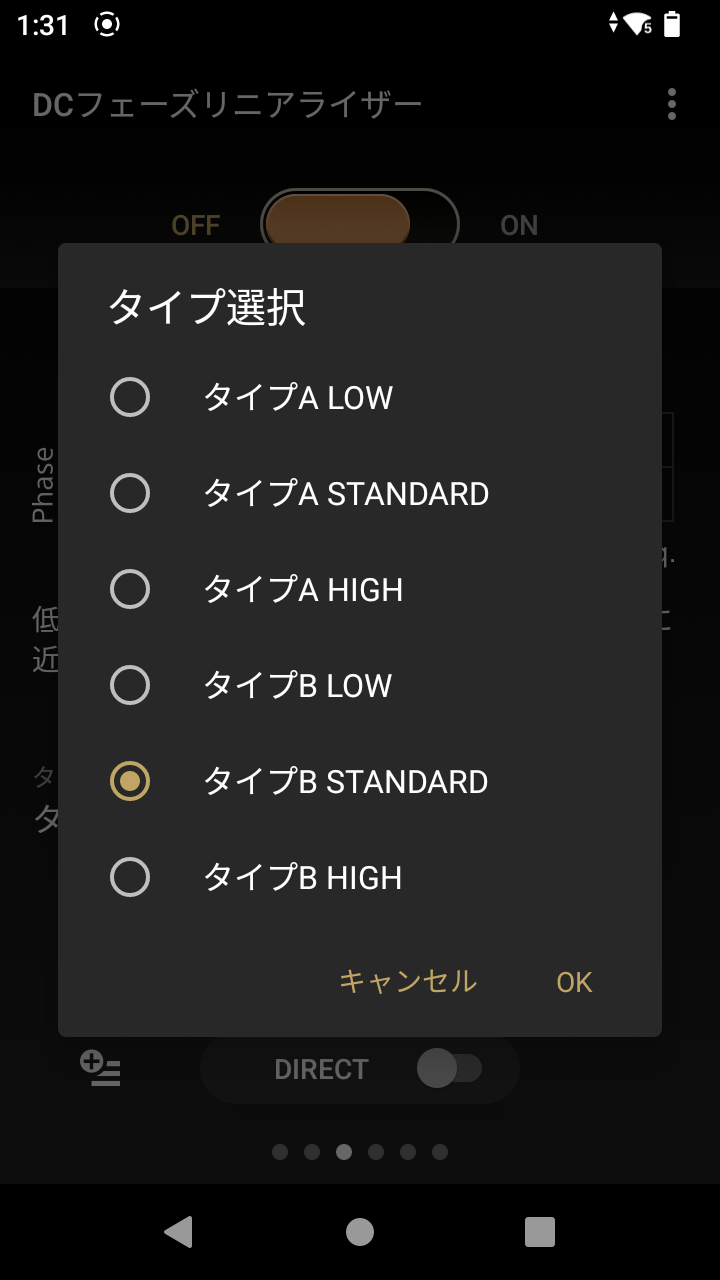The image size is (720, 1280).
Task: Tap キャンセル to dismiss the dialog
Action: point(408,982)
